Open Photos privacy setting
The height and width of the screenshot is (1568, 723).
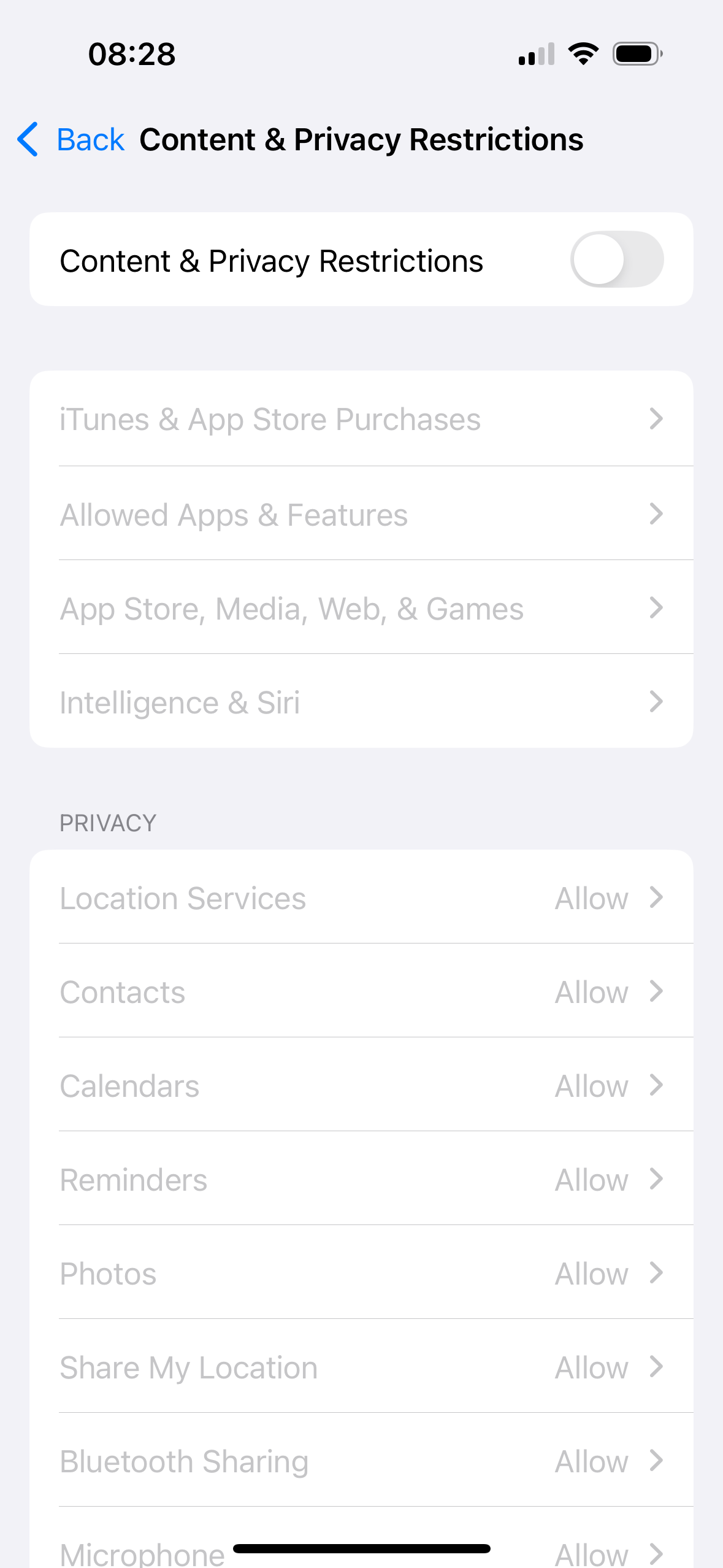[x=362, y=1273]
